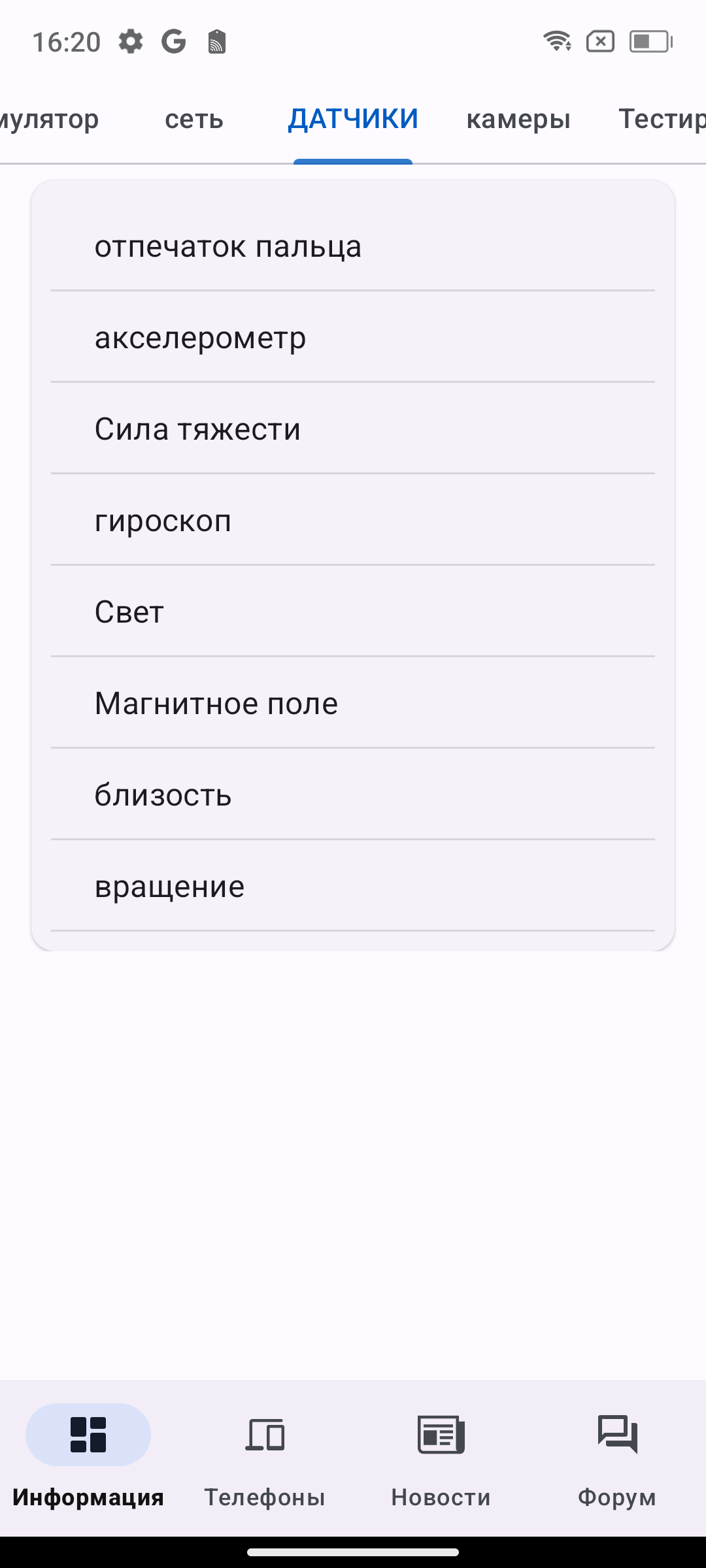The height and width of the screenshot is (1568, 706).
Task: Select the ДАТЧИКИ tab
Action: (x=353, y=119)
